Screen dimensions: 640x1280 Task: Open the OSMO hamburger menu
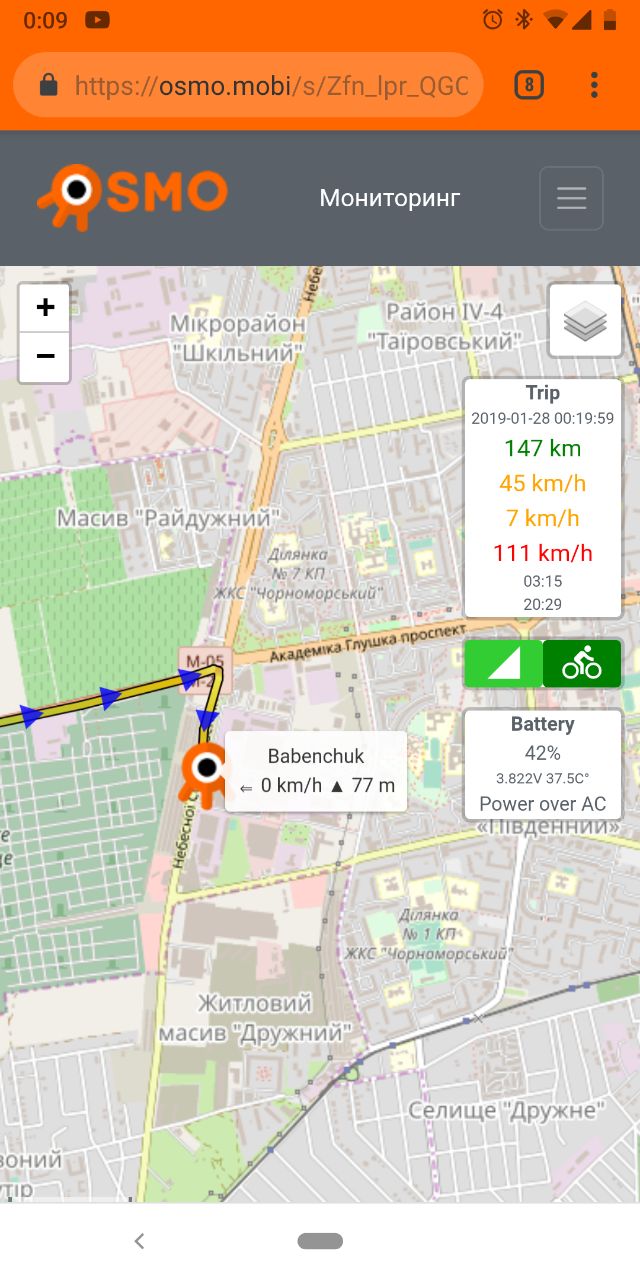tap(571, 198)
